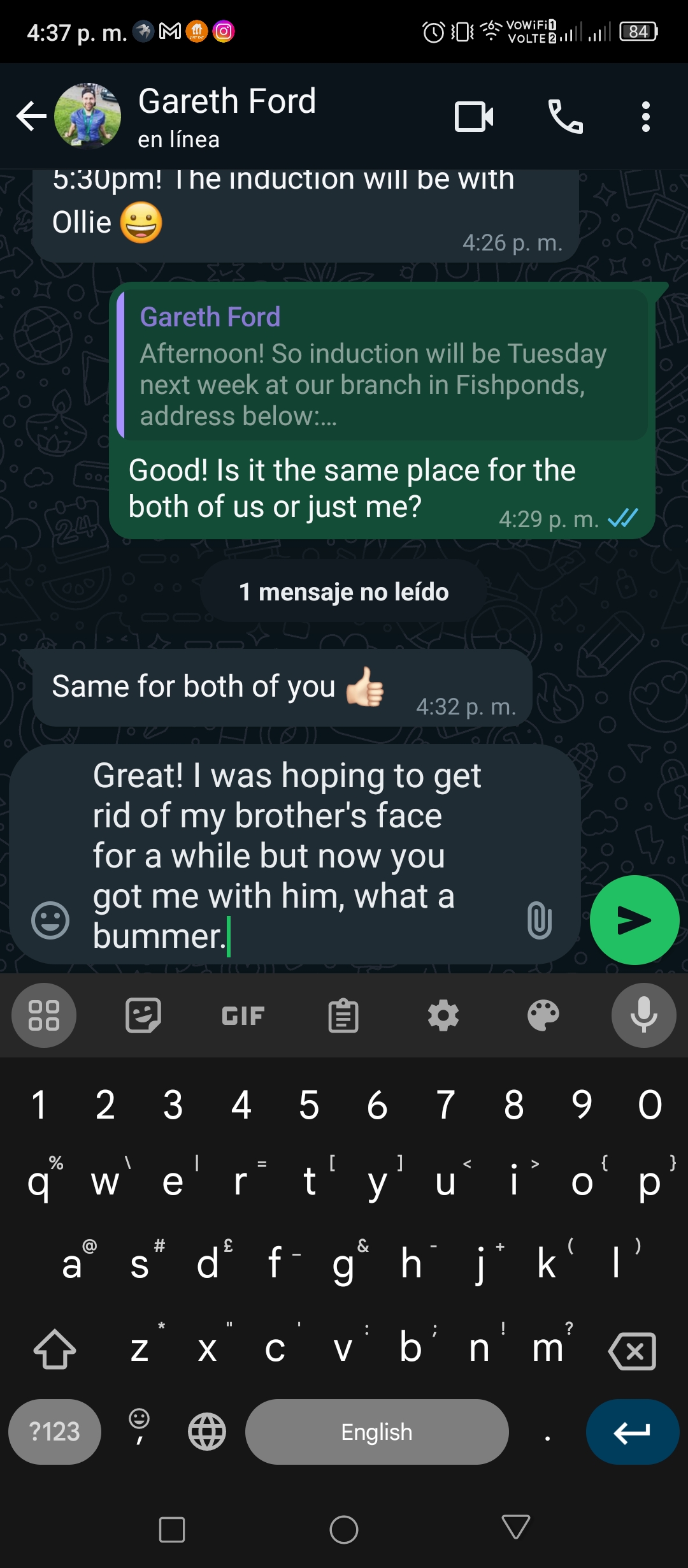Delete a character with backspace key
This screenshot has width=688, height=1568.
click(632, 1349)
